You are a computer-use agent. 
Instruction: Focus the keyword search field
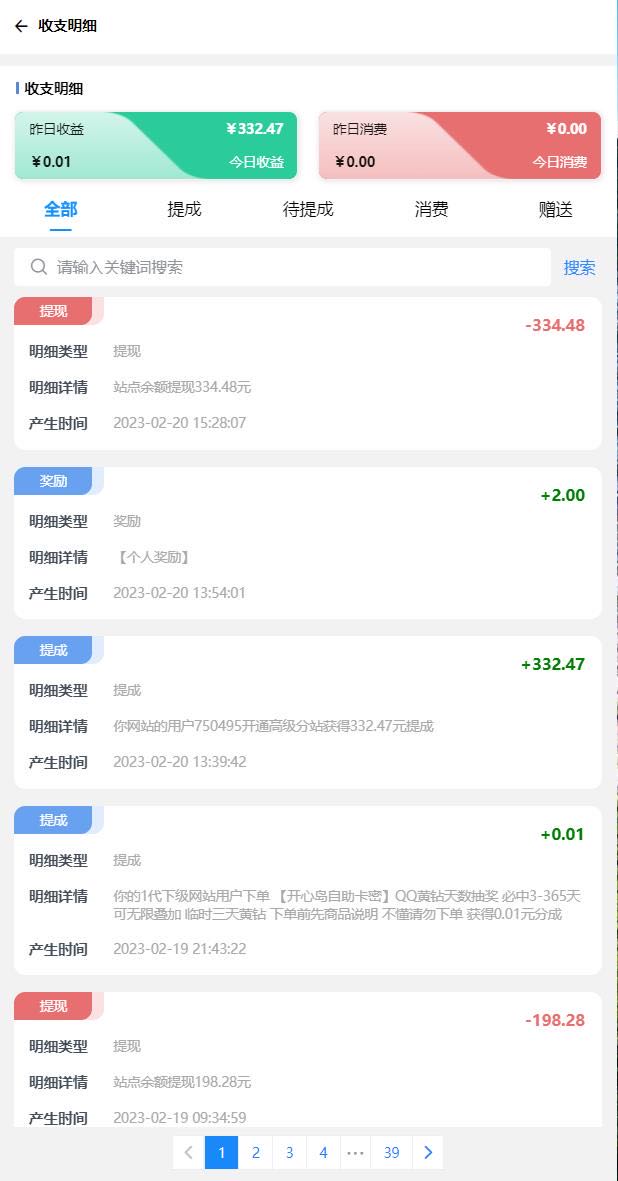pyautogui.click(x=290, y=267)
